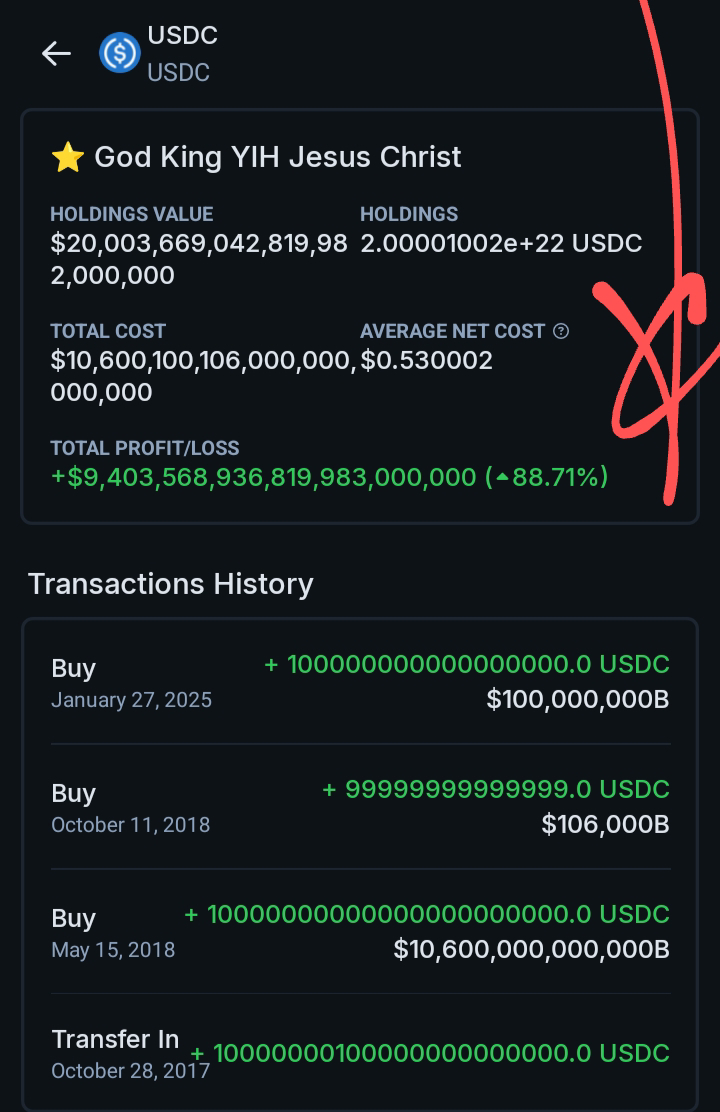Go back using the arrow
720x1112 pixels.
tap(56, 54)
